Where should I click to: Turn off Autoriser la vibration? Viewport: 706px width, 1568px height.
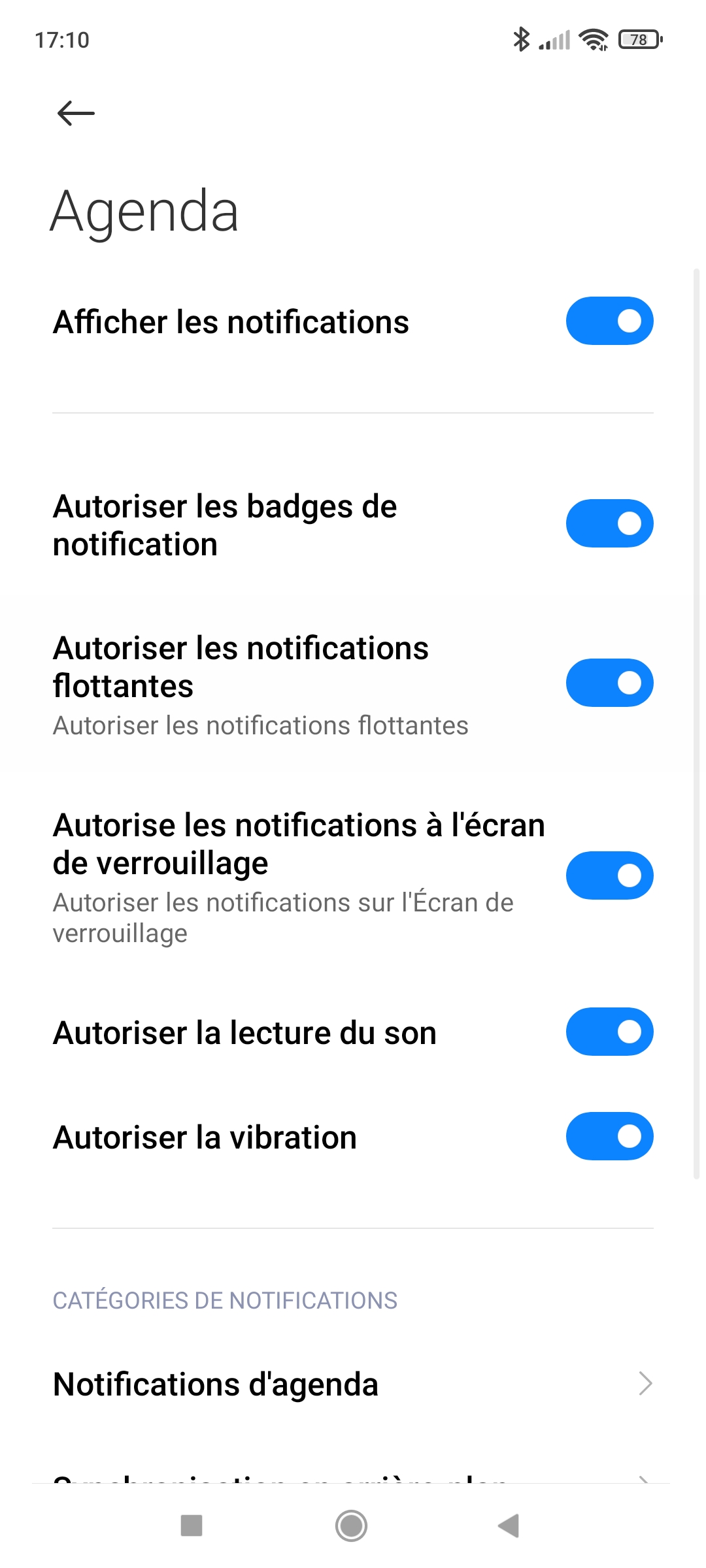(609, 1136)
